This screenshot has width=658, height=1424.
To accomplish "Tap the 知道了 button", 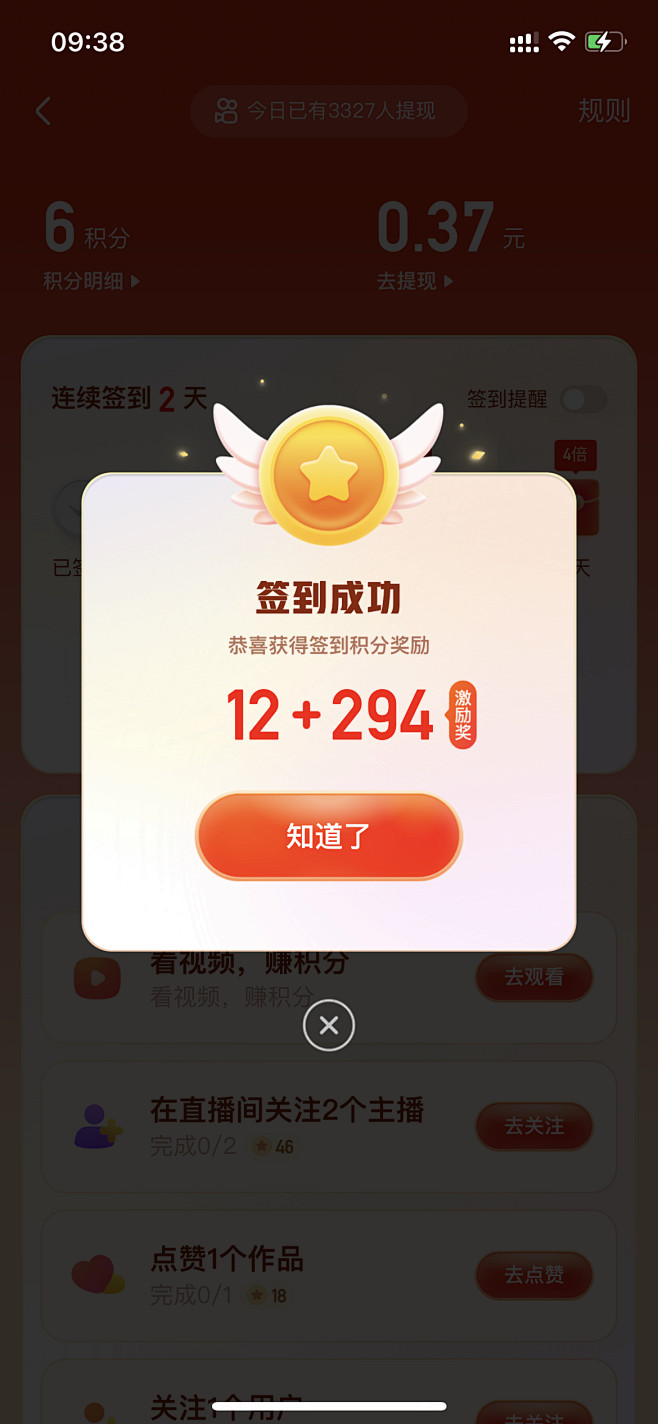I will pyautogui.click(x=329, y=836).
